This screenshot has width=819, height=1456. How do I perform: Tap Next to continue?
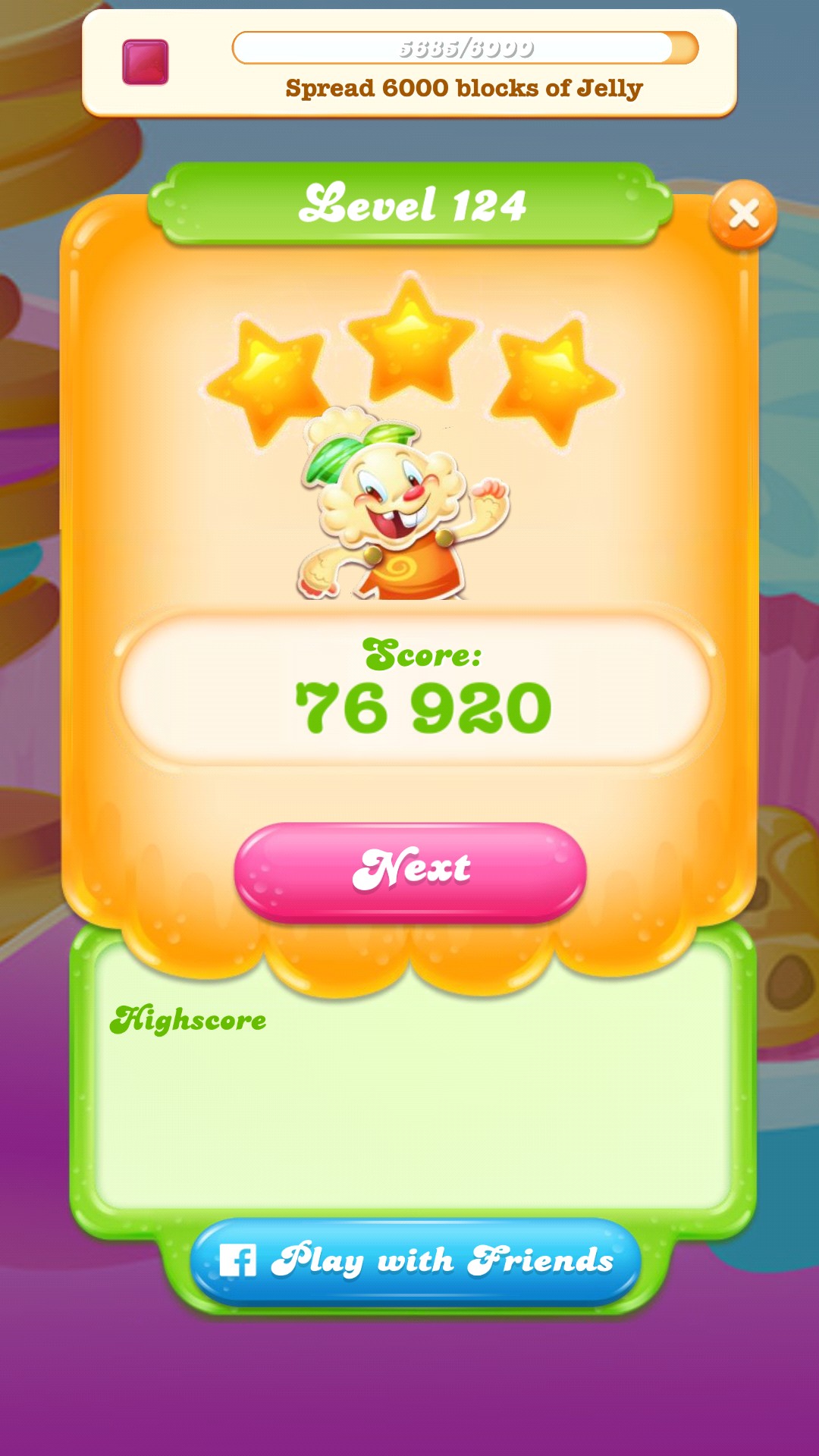pyautogui.click(x=410, y=871)
